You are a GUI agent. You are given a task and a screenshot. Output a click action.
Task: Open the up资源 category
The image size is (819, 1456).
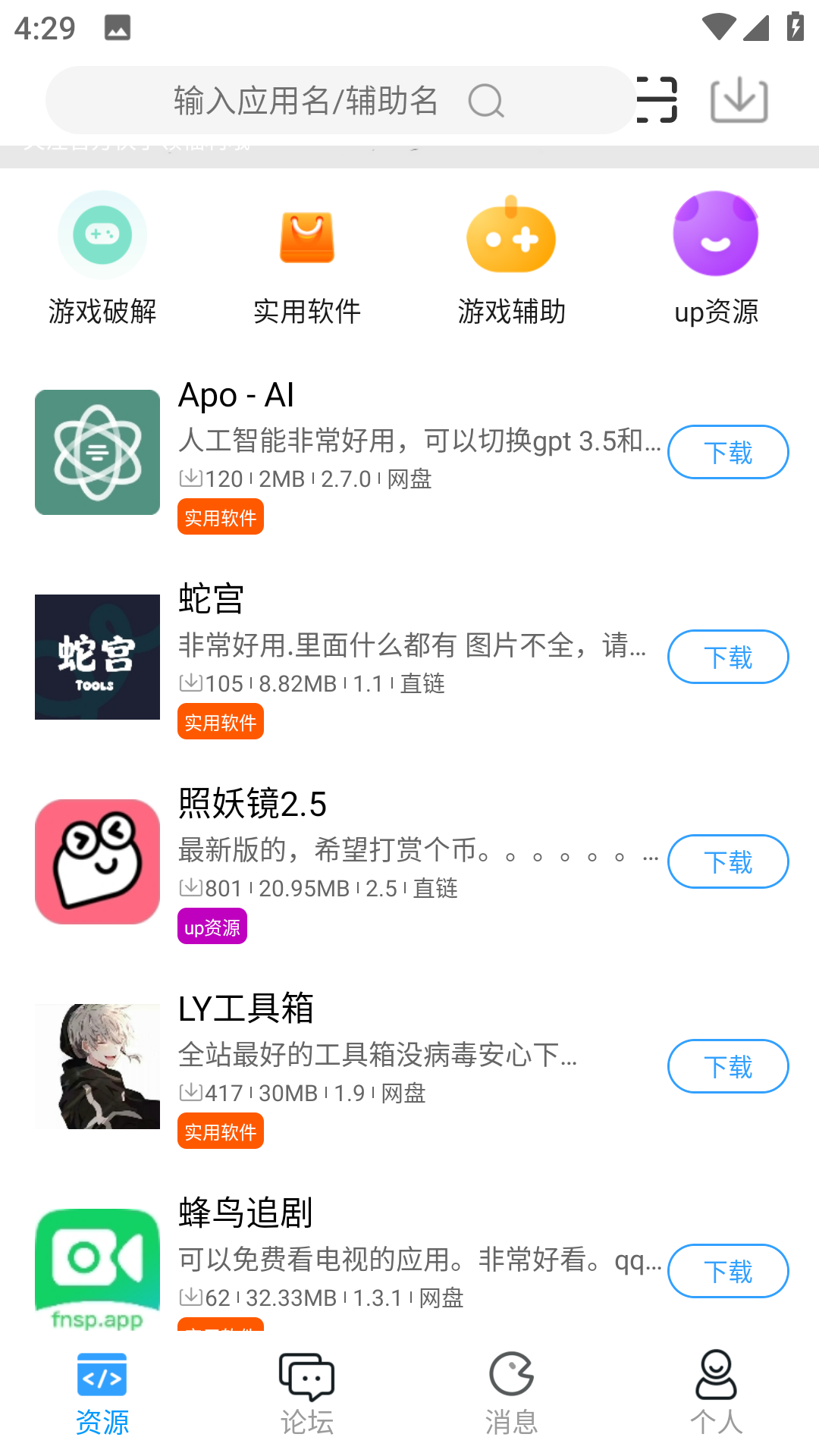716,259
